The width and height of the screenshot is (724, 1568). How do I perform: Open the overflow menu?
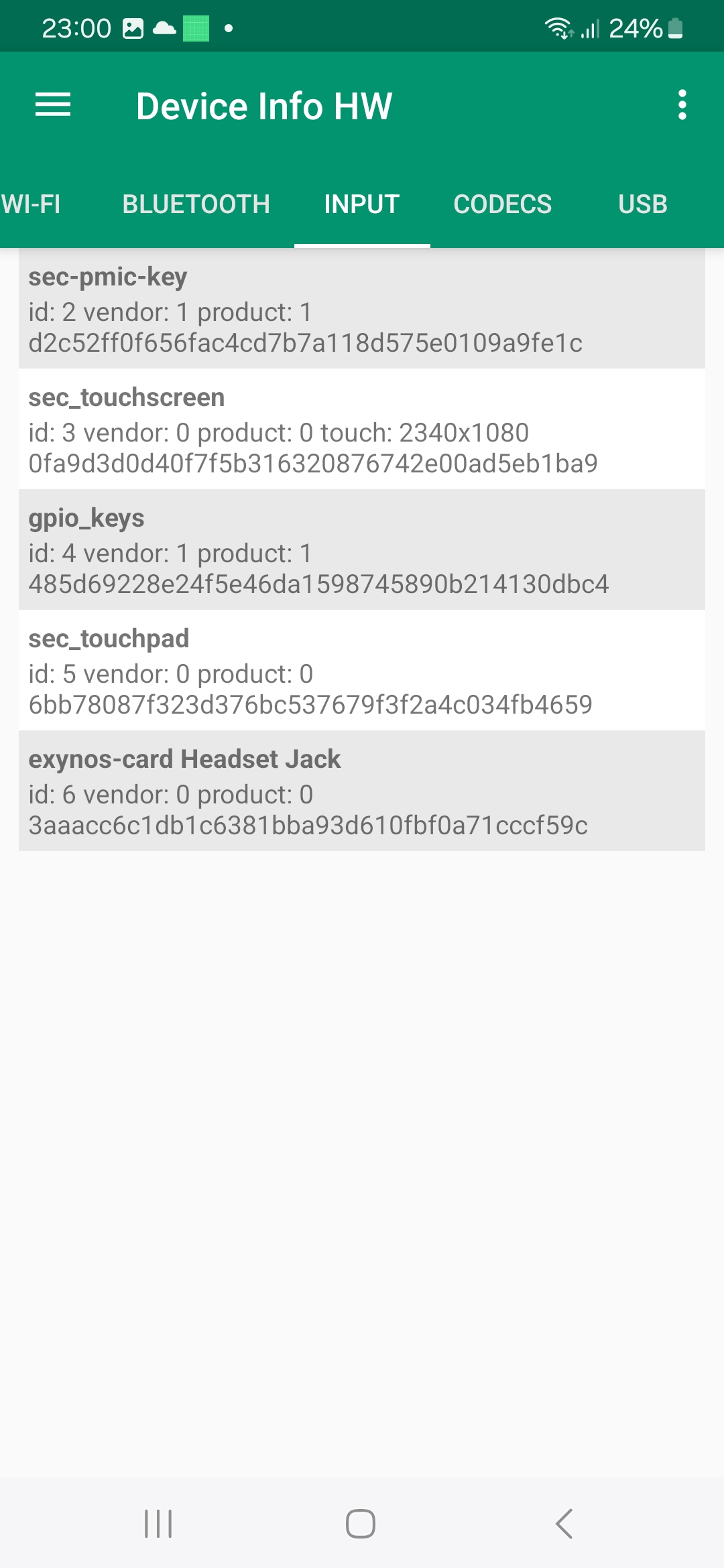pos(682,105)
